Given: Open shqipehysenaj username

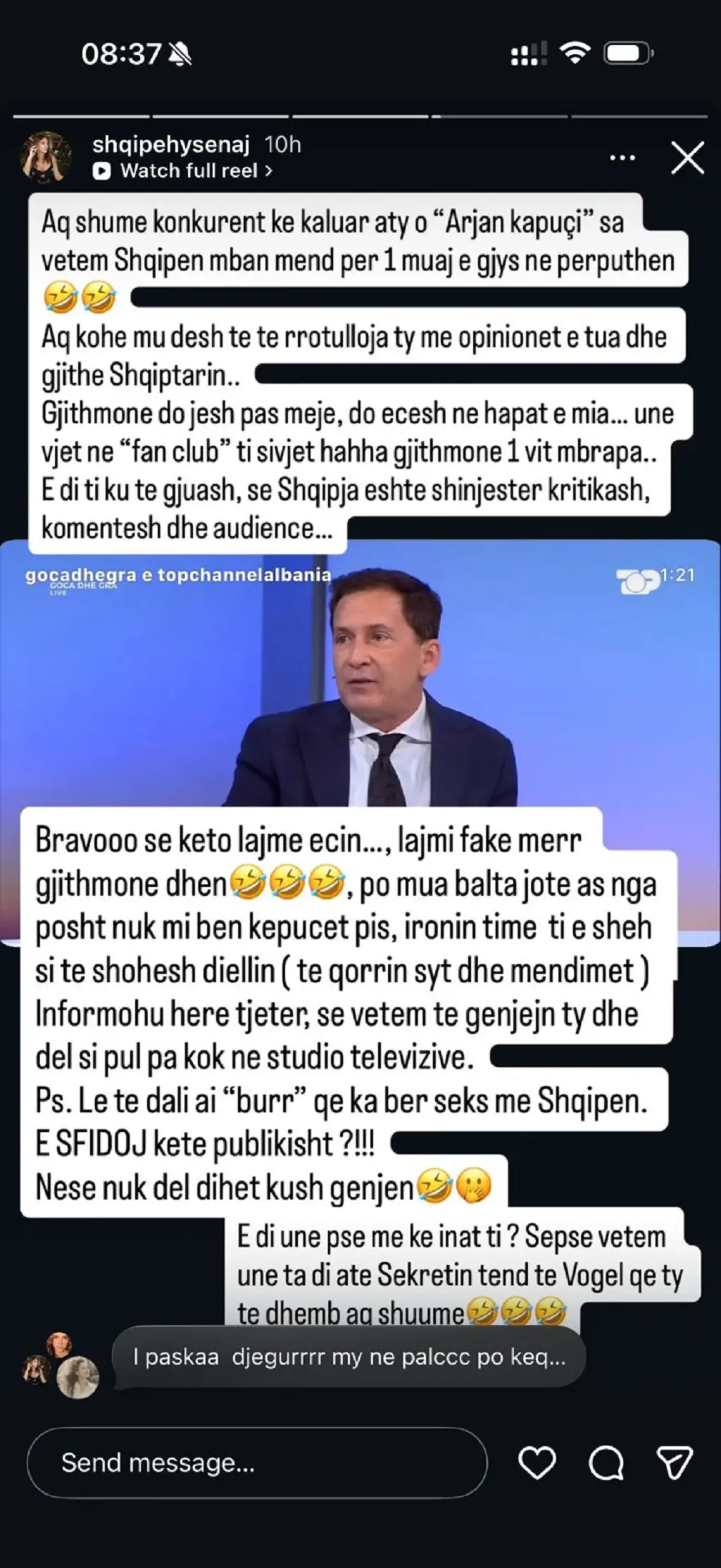Looking at the screenshot, I should (x=171, y=144).
